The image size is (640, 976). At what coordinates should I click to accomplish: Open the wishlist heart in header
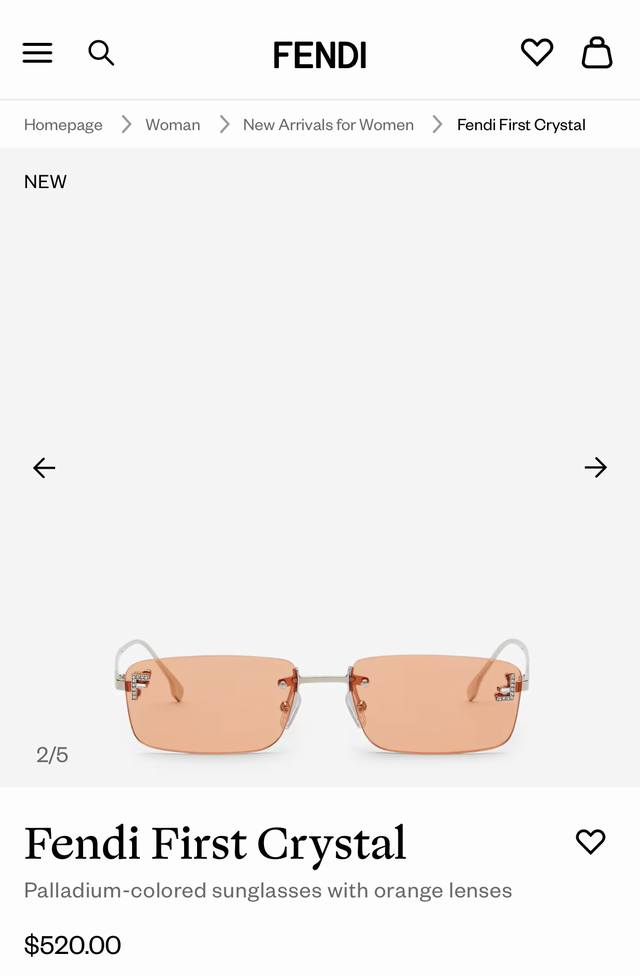(537, 53)
